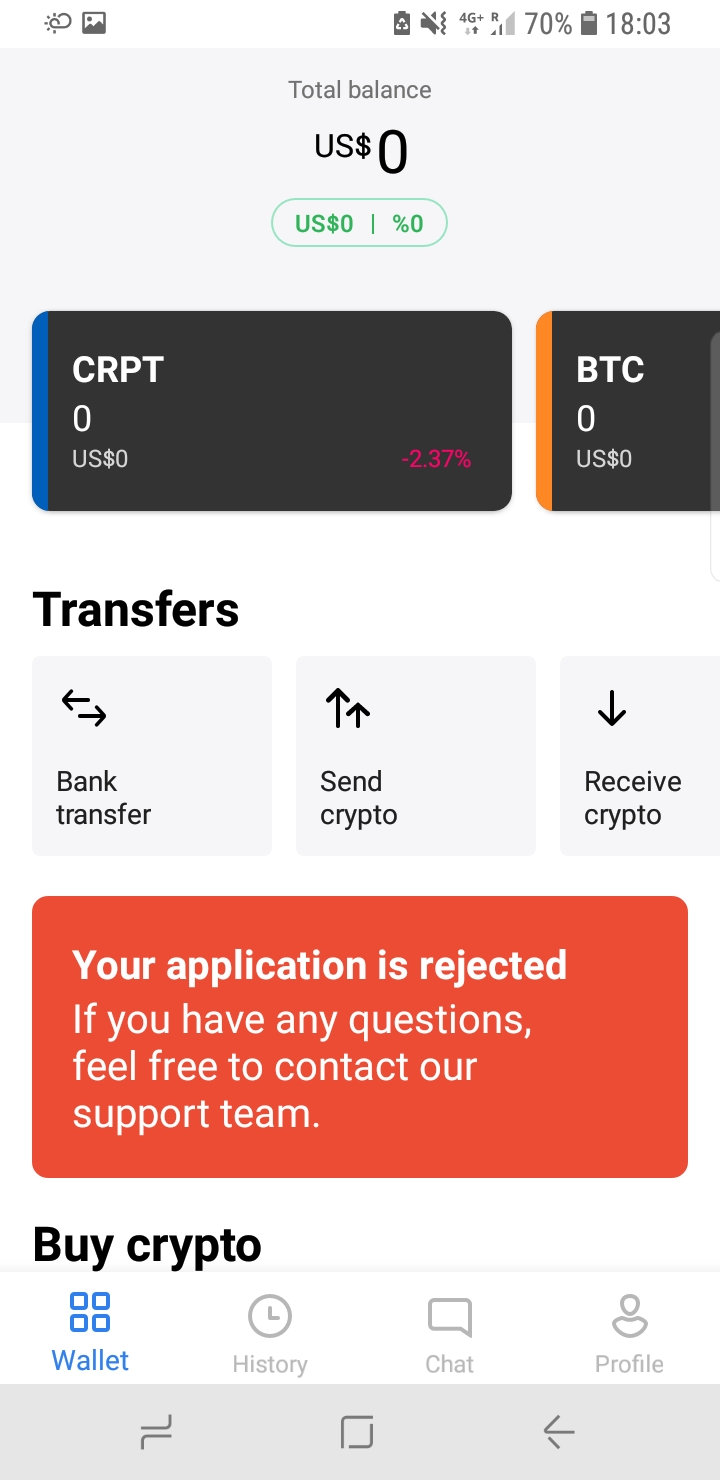720x1480 pixels.
Task: Switch to the History tab
Action: coord(270,1334)
